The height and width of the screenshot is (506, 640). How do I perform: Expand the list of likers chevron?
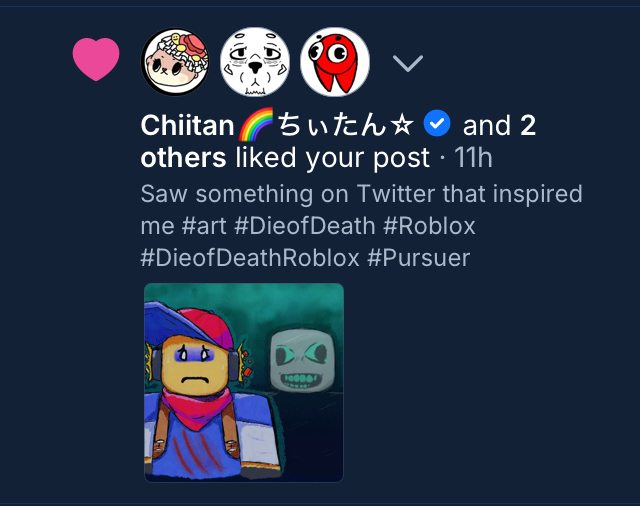pyautogui.click(x=407, y=64)
